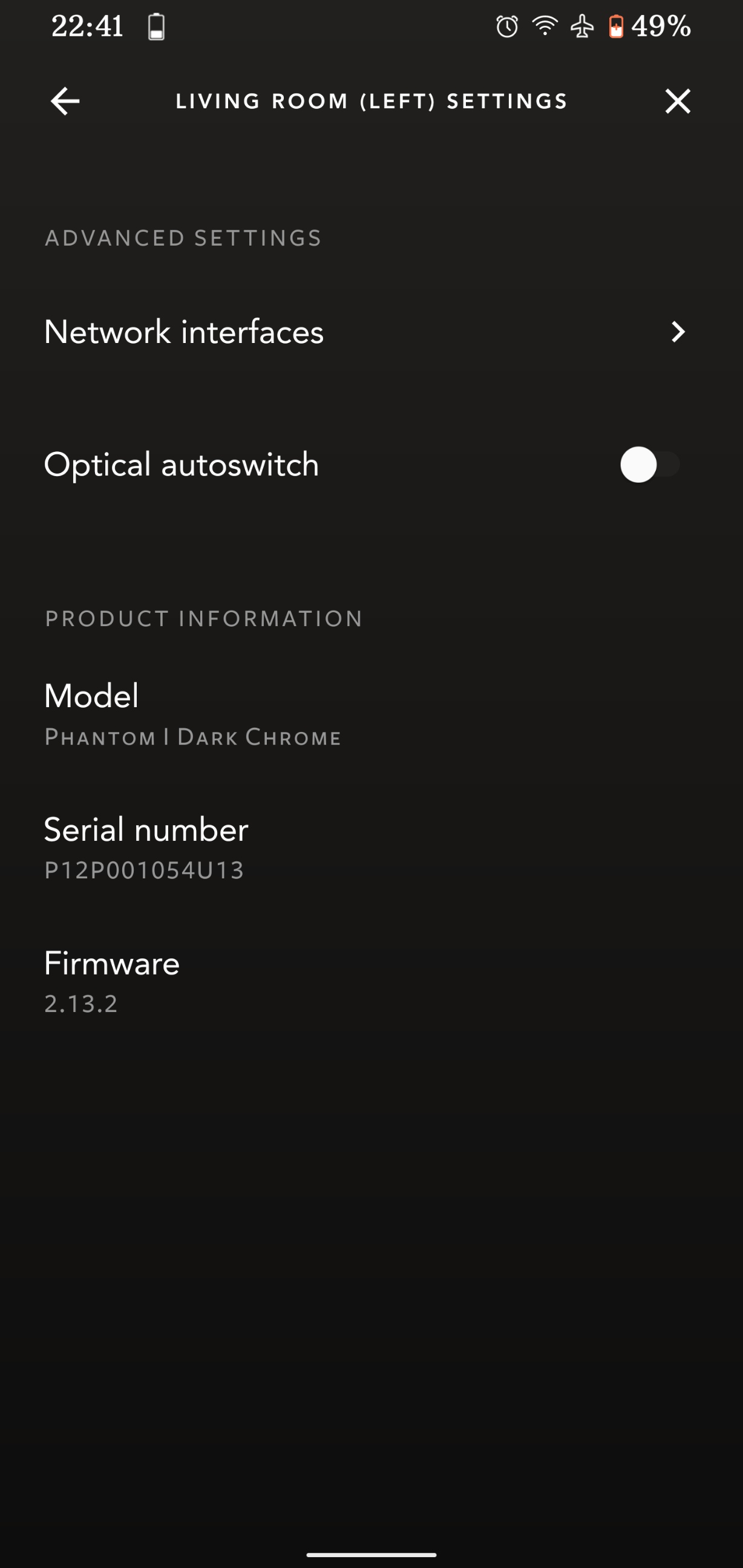Screen dimensions: 743x1568
Task: Go back using the top-left arrow
Action: pyautogui.click(x=65, y=101)
